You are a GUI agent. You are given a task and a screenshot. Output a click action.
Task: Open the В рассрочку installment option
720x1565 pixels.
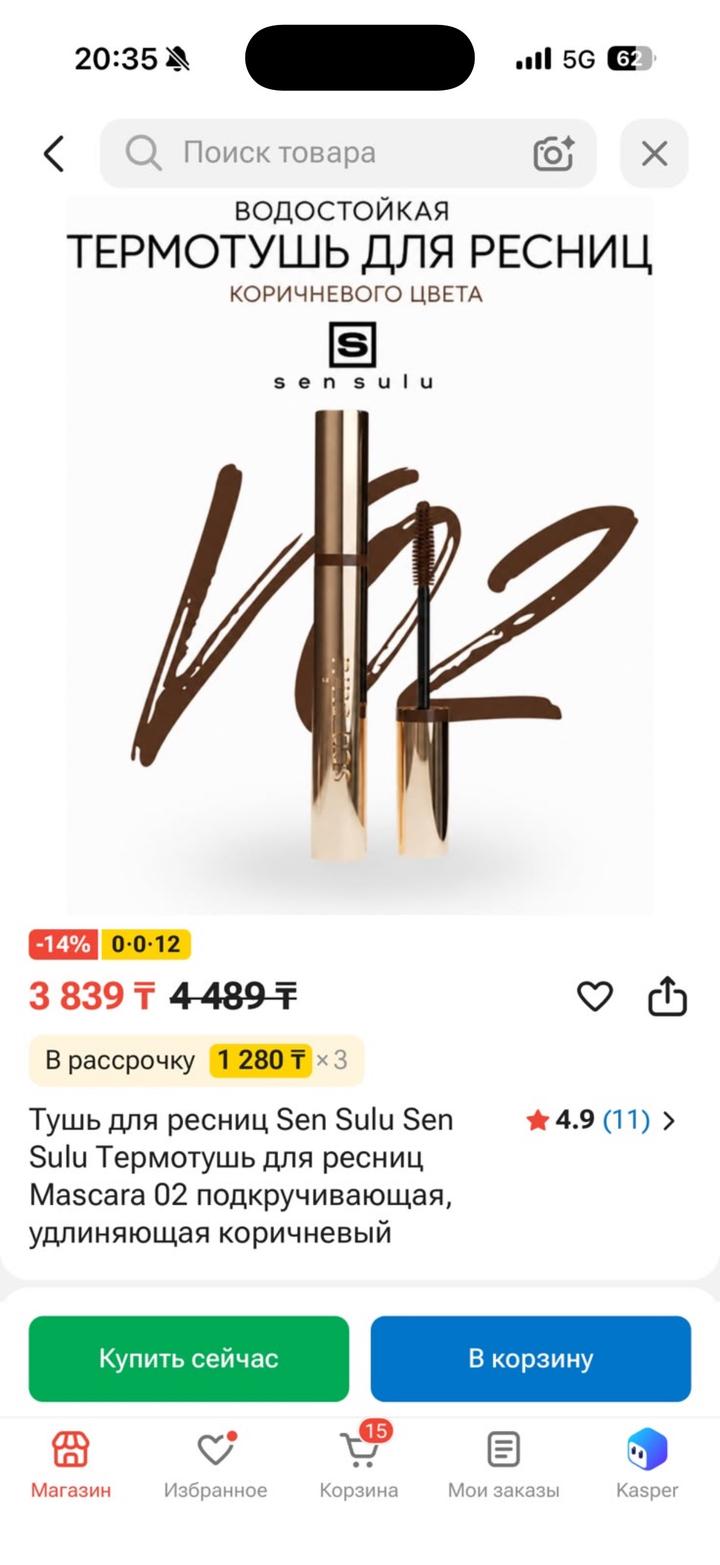click(196, 1060)
